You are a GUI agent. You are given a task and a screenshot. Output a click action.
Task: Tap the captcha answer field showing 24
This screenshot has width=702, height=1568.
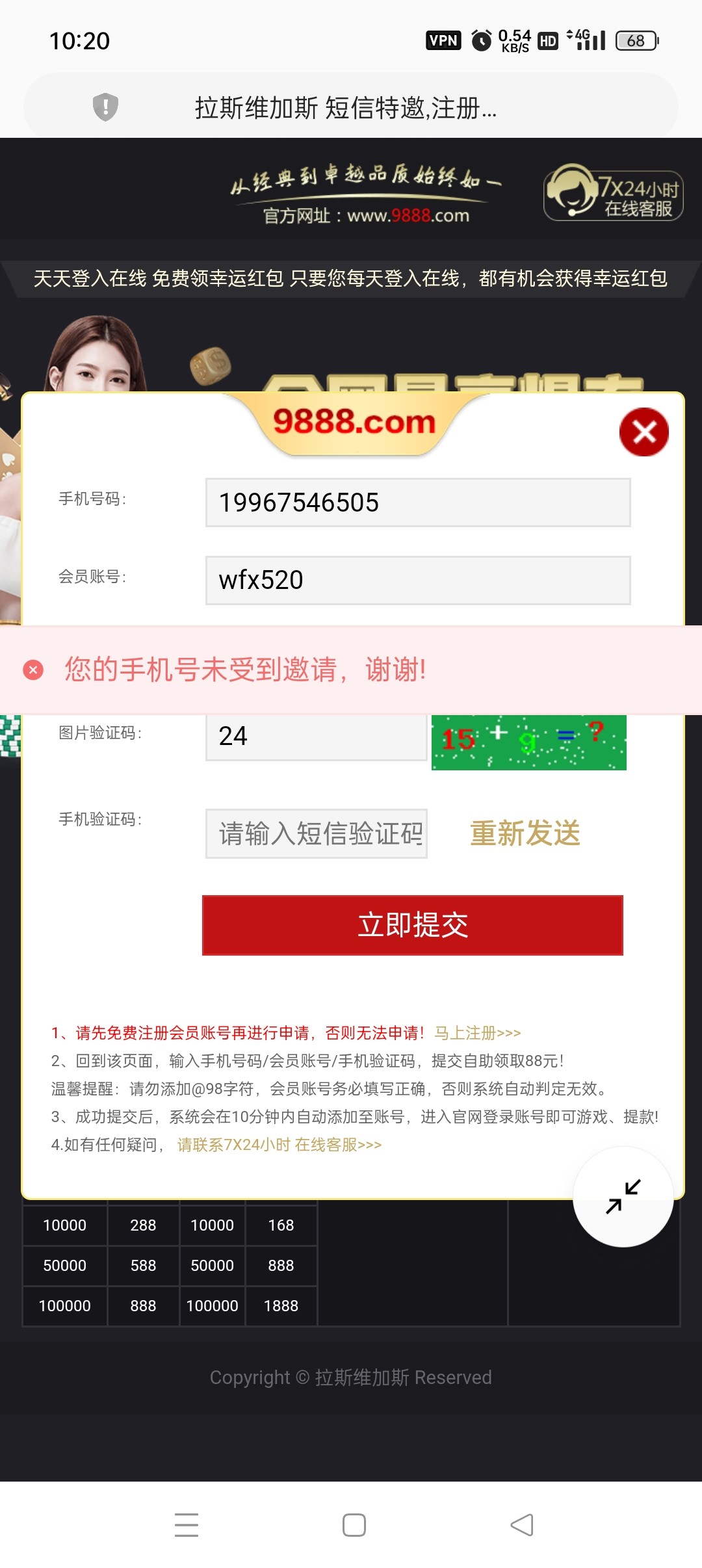[315, 737]
